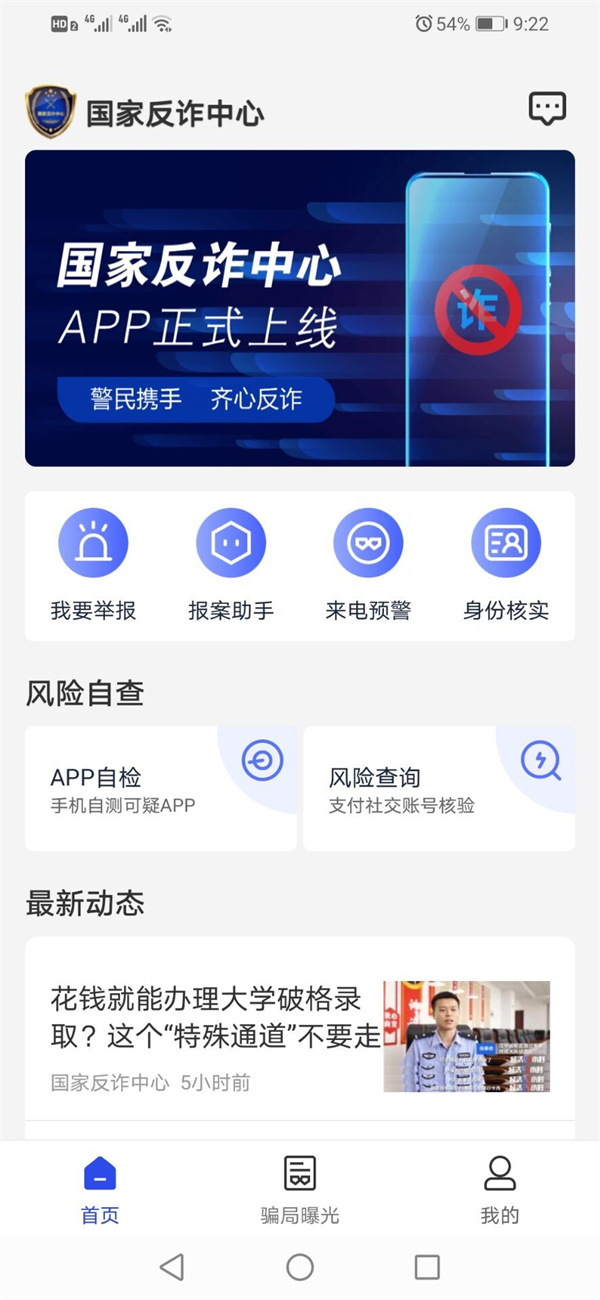The width and height of the screenshot is (600, 1300).
Task: Switch to the 骗局曝光 tab
Action: point(300,1190)
